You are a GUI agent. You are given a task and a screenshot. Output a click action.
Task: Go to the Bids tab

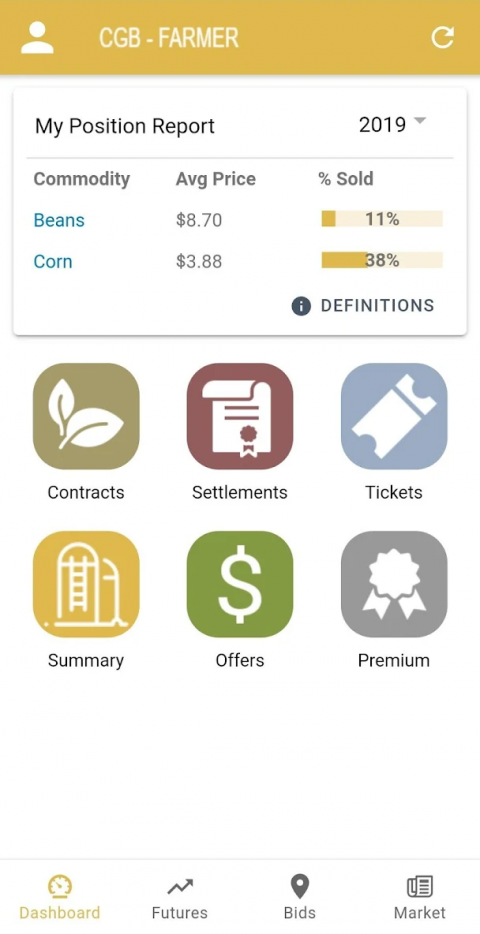point(300,898)
